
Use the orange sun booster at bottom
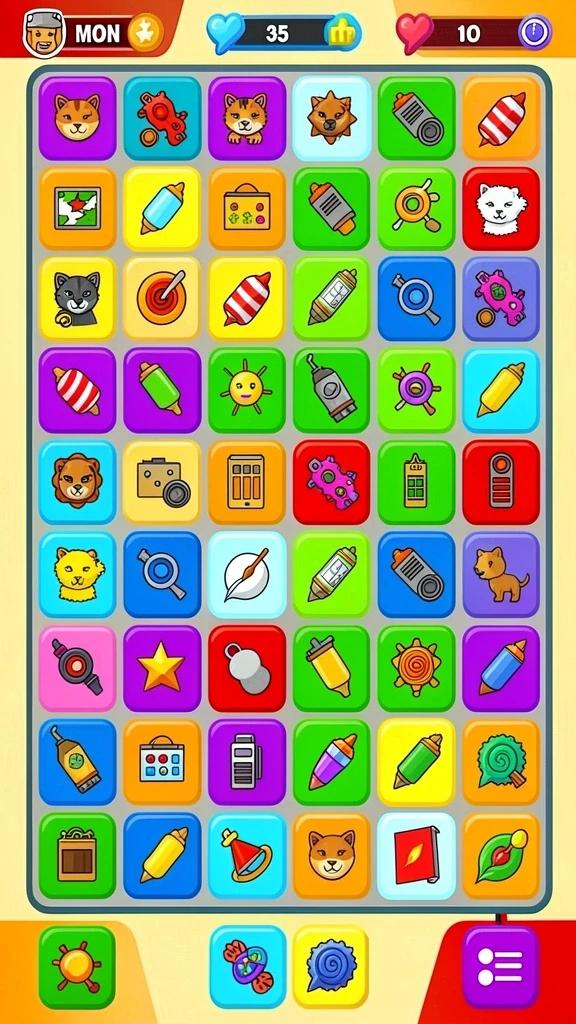(x=77, y=967)
